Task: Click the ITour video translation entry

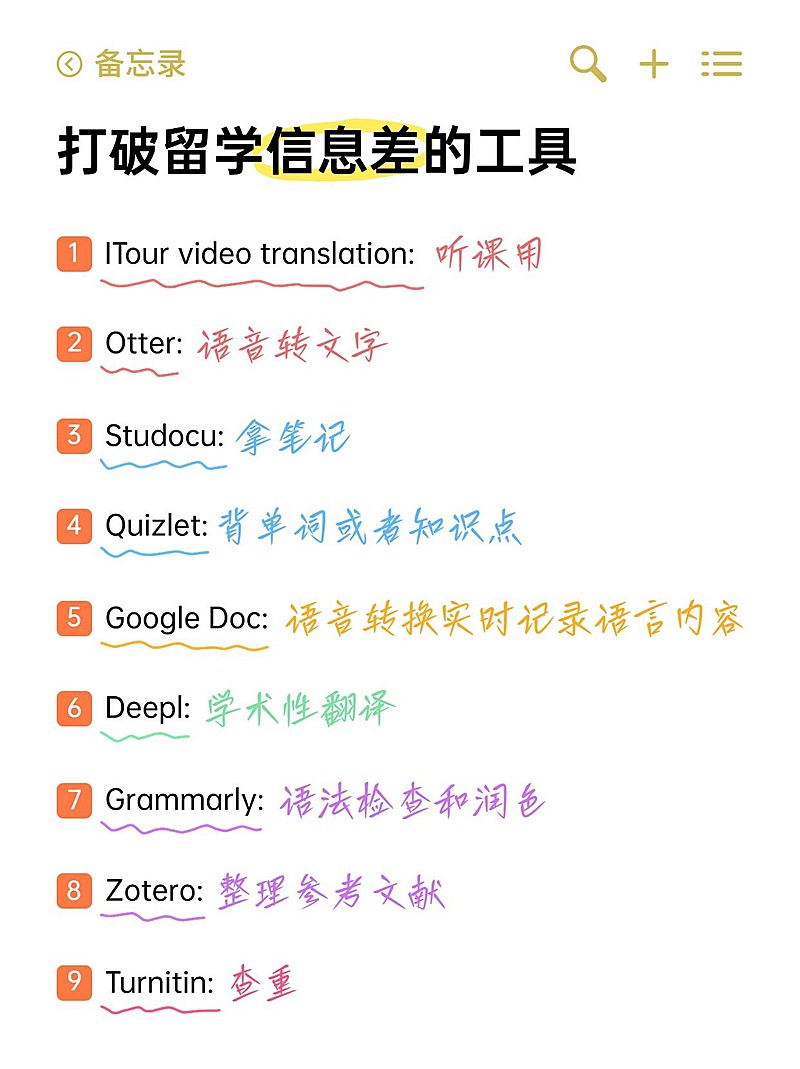Action: (x=262, y=255)
